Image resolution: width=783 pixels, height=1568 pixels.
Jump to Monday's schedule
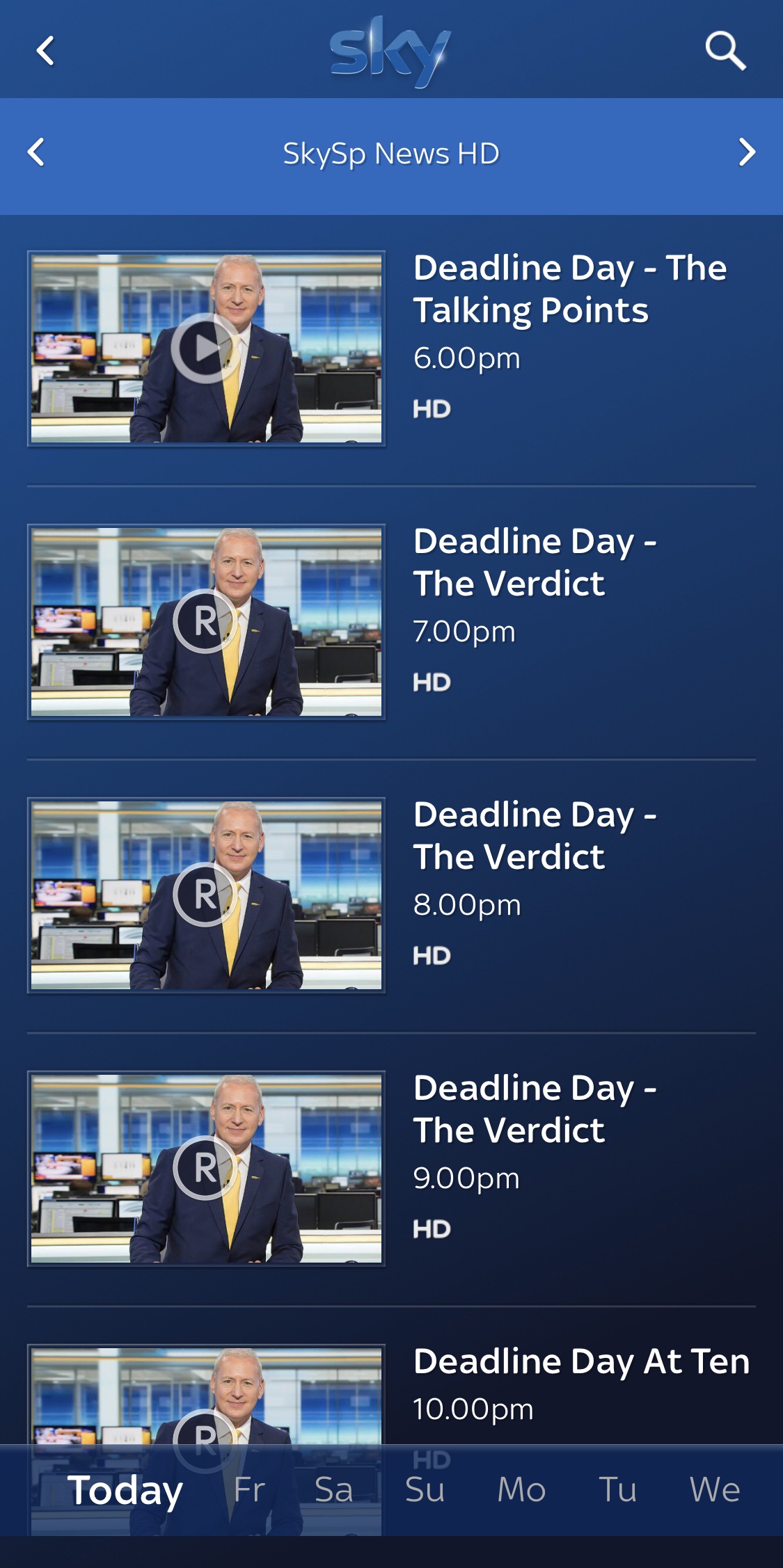tap(521, 1490)
